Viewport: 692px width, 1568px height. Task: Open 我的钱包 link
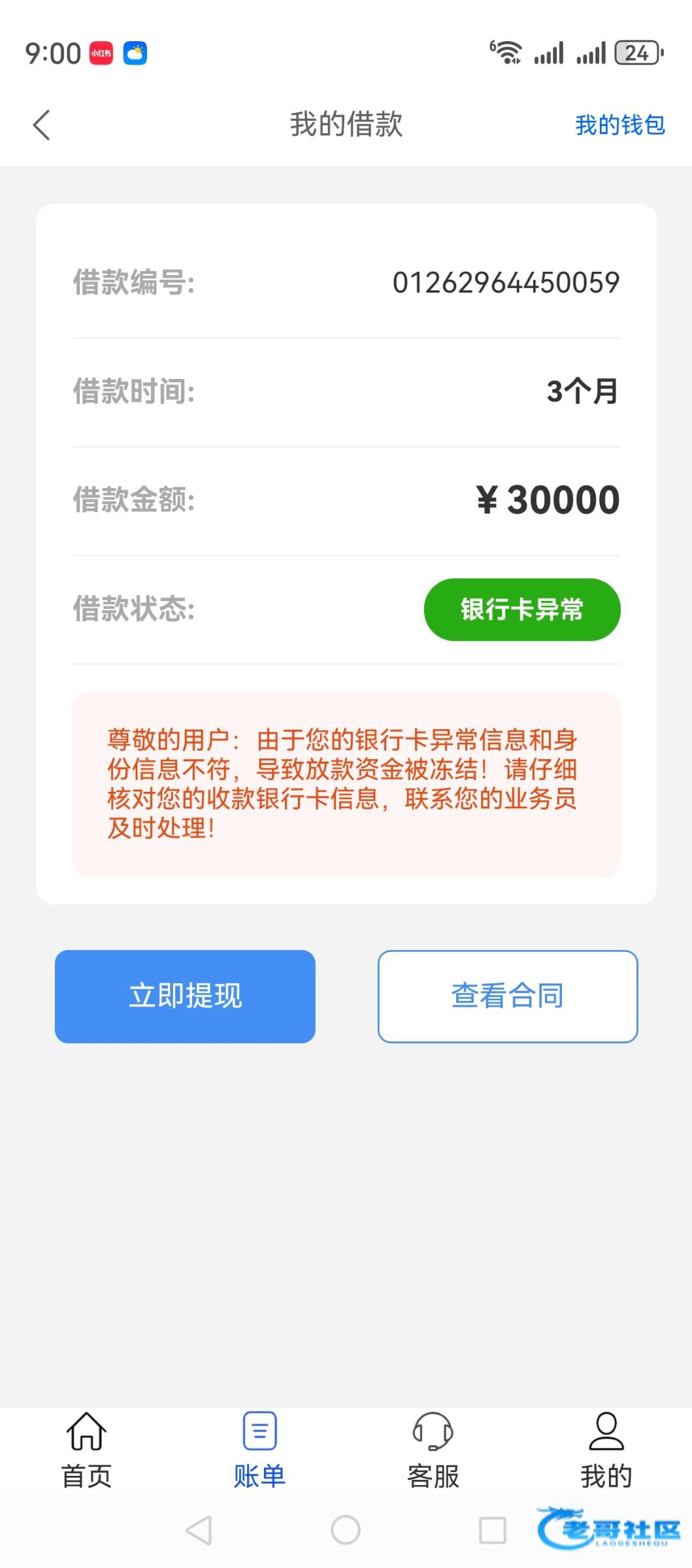(x=619, y=125)
